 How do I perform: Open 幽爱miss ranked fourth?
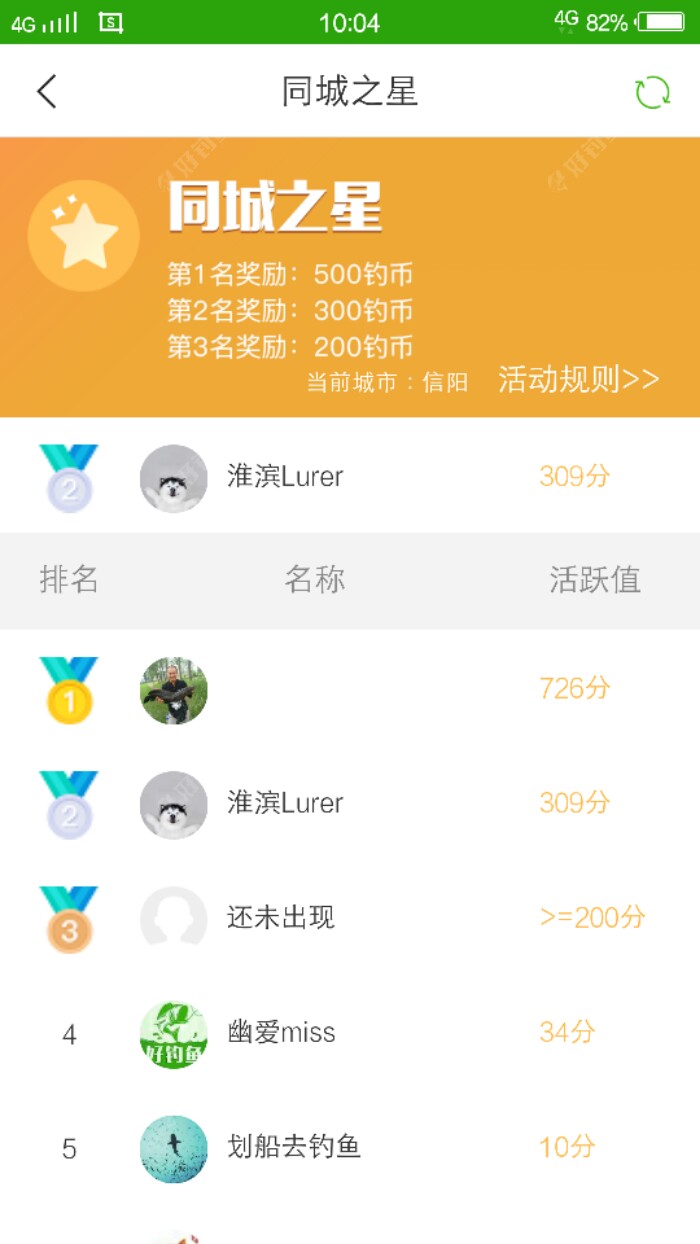pos(281,1033)
